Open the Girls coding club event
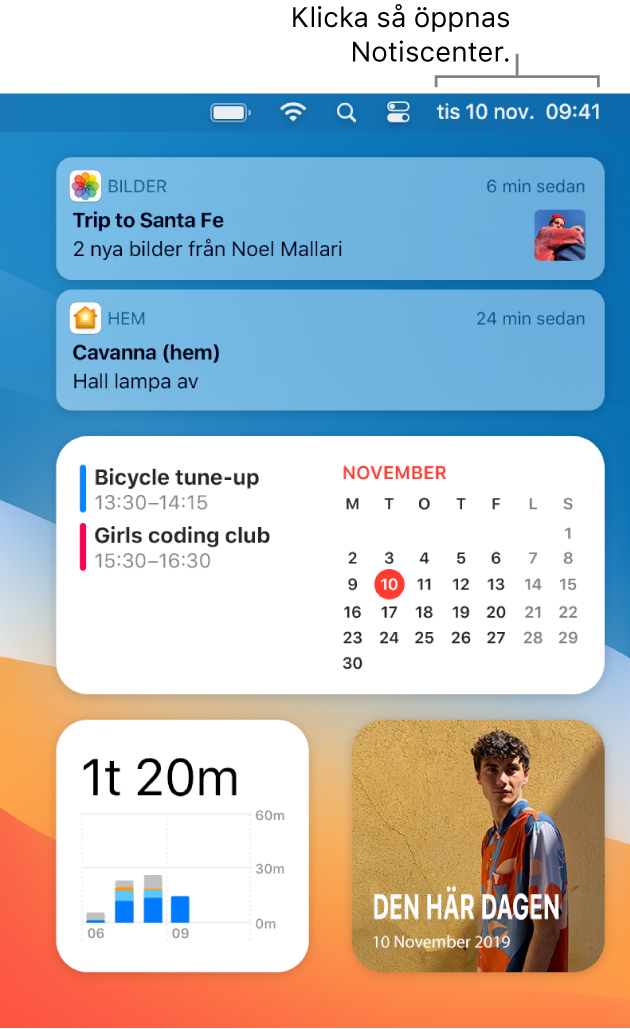The image size is (630, 1029). click(182, 546)
